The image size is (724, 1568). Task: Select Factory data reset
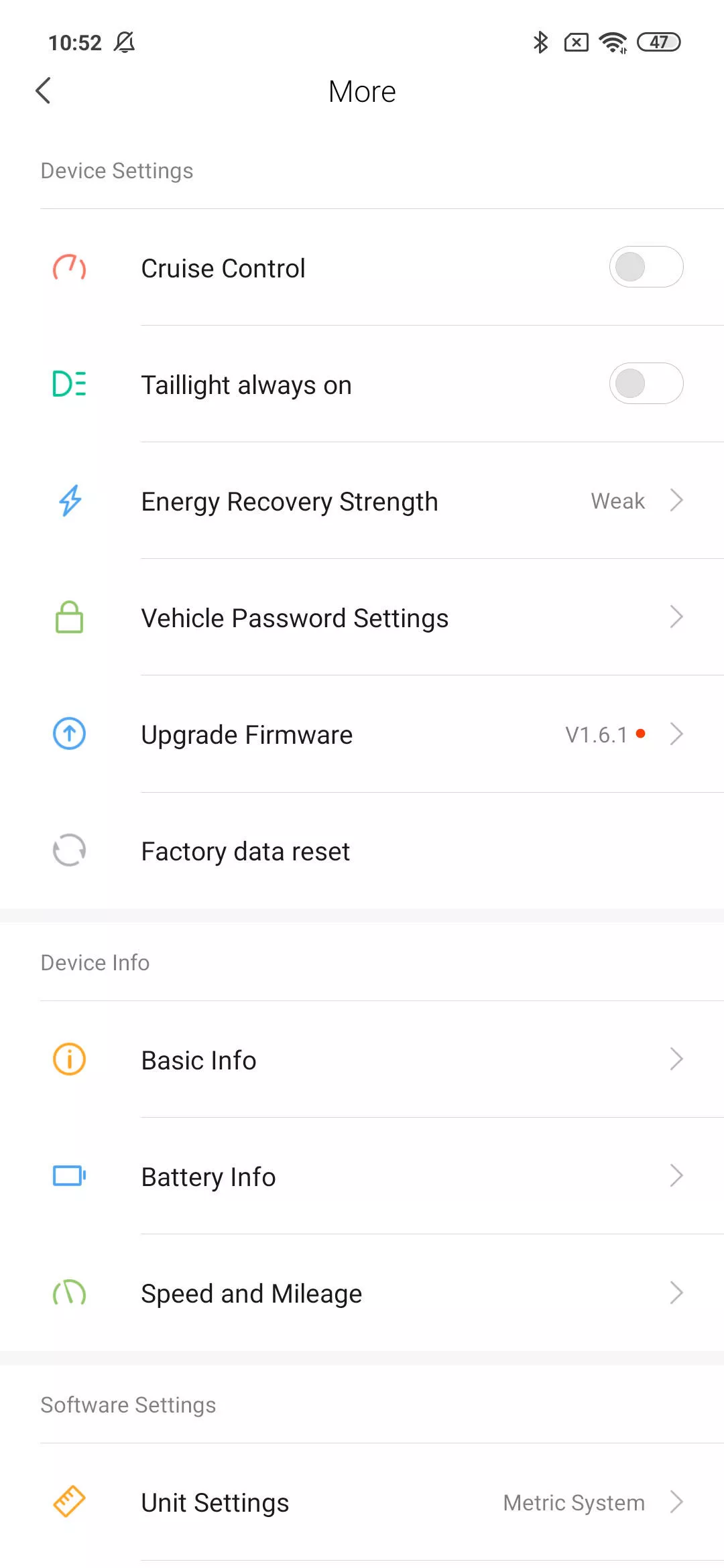(362, 851)
